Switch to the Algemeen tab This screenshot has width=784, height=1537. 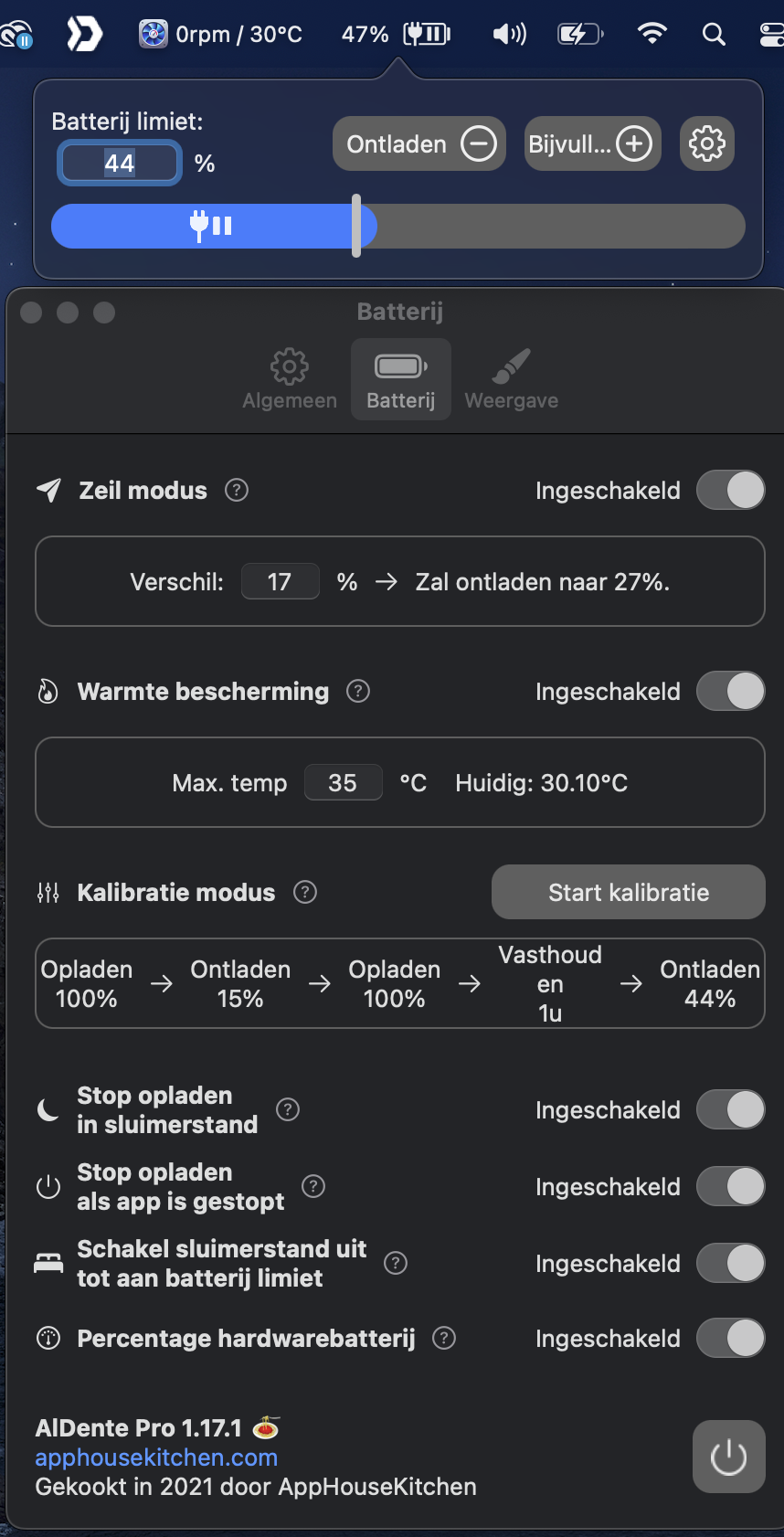click(289, 378)
